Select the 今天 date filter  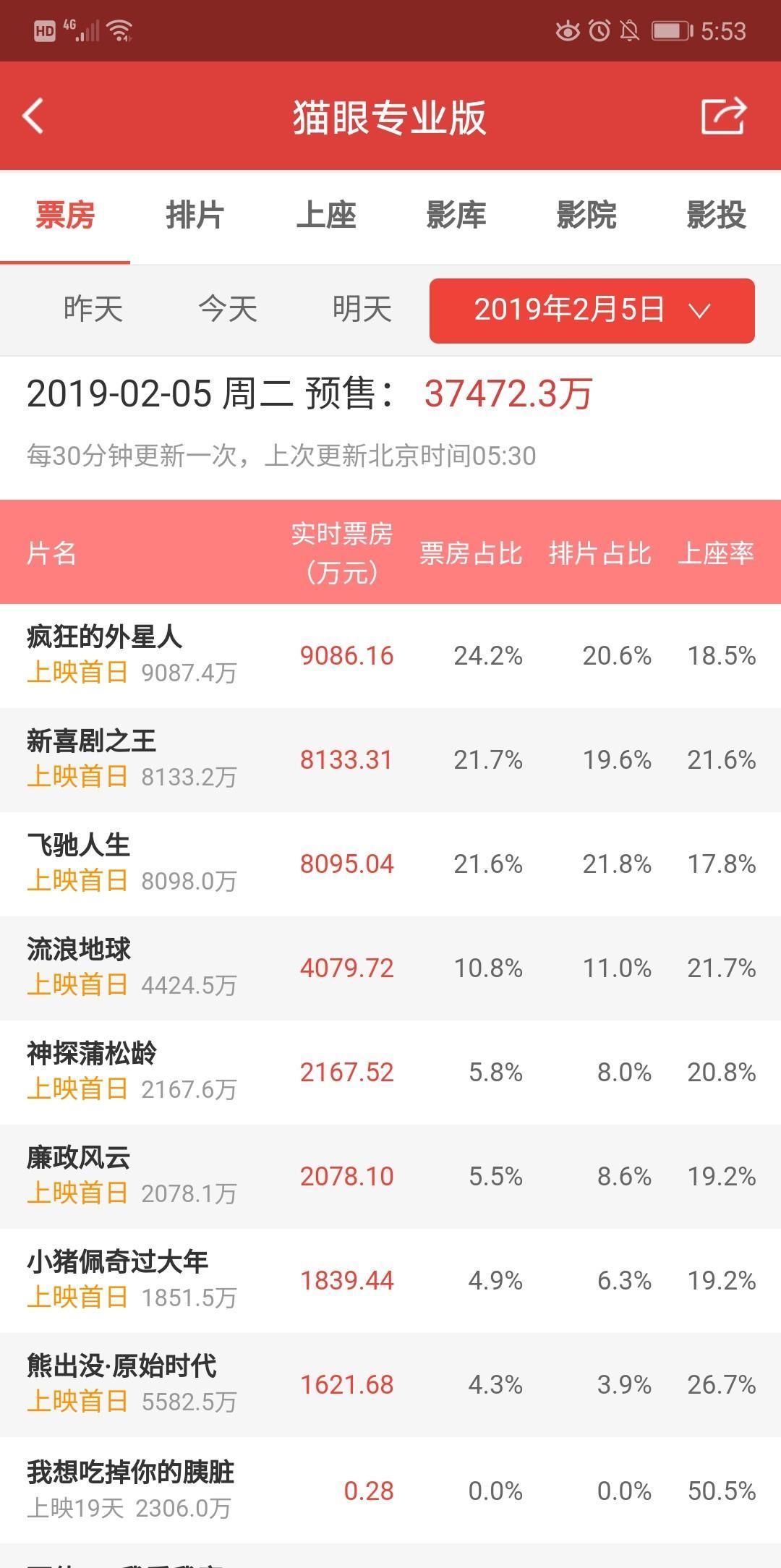pyautogui.click(x=226, y=310)
